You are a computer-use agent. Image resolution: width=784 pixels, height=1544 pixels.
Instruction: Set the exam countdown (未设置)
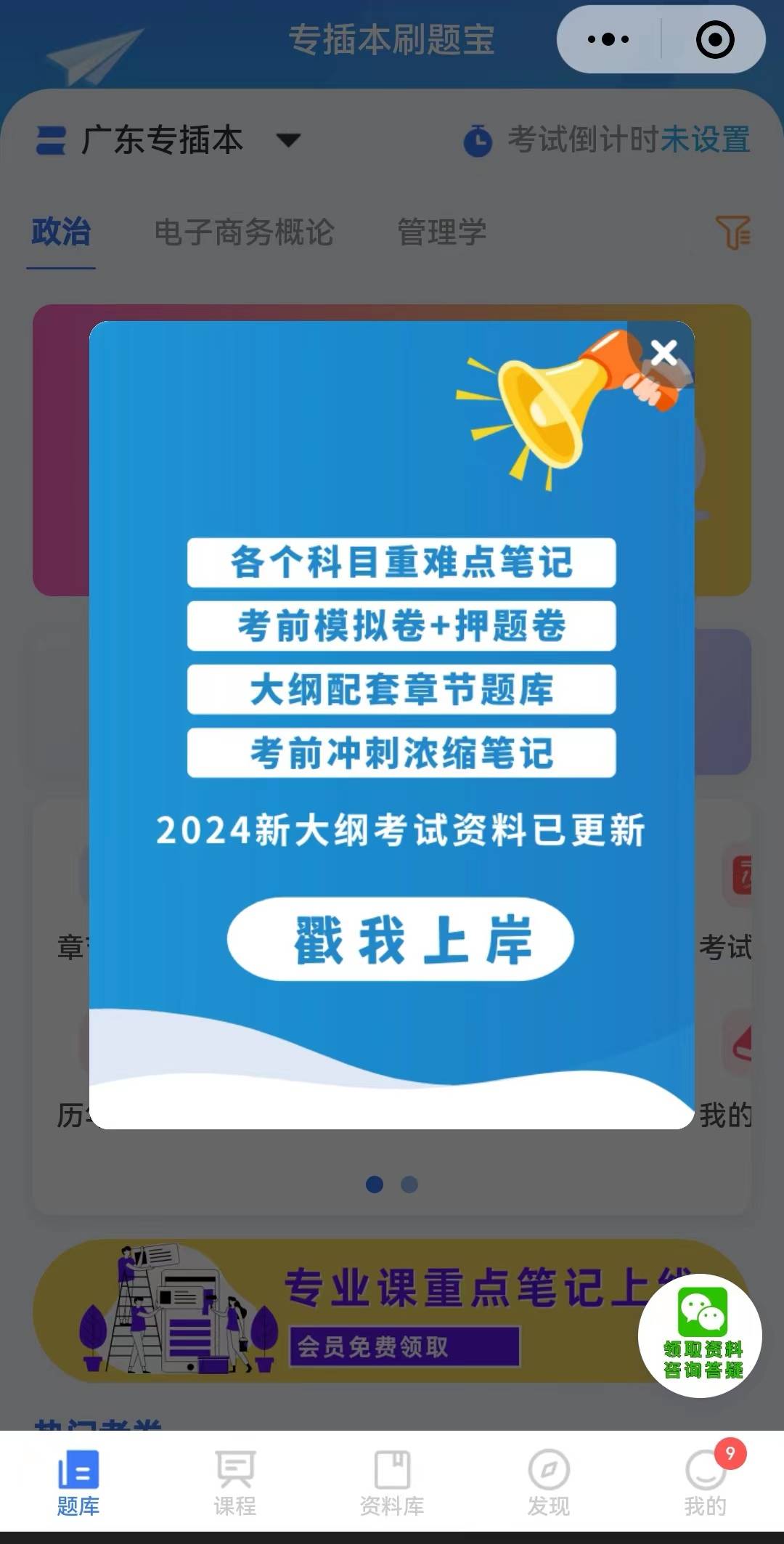tap(704, 139)
